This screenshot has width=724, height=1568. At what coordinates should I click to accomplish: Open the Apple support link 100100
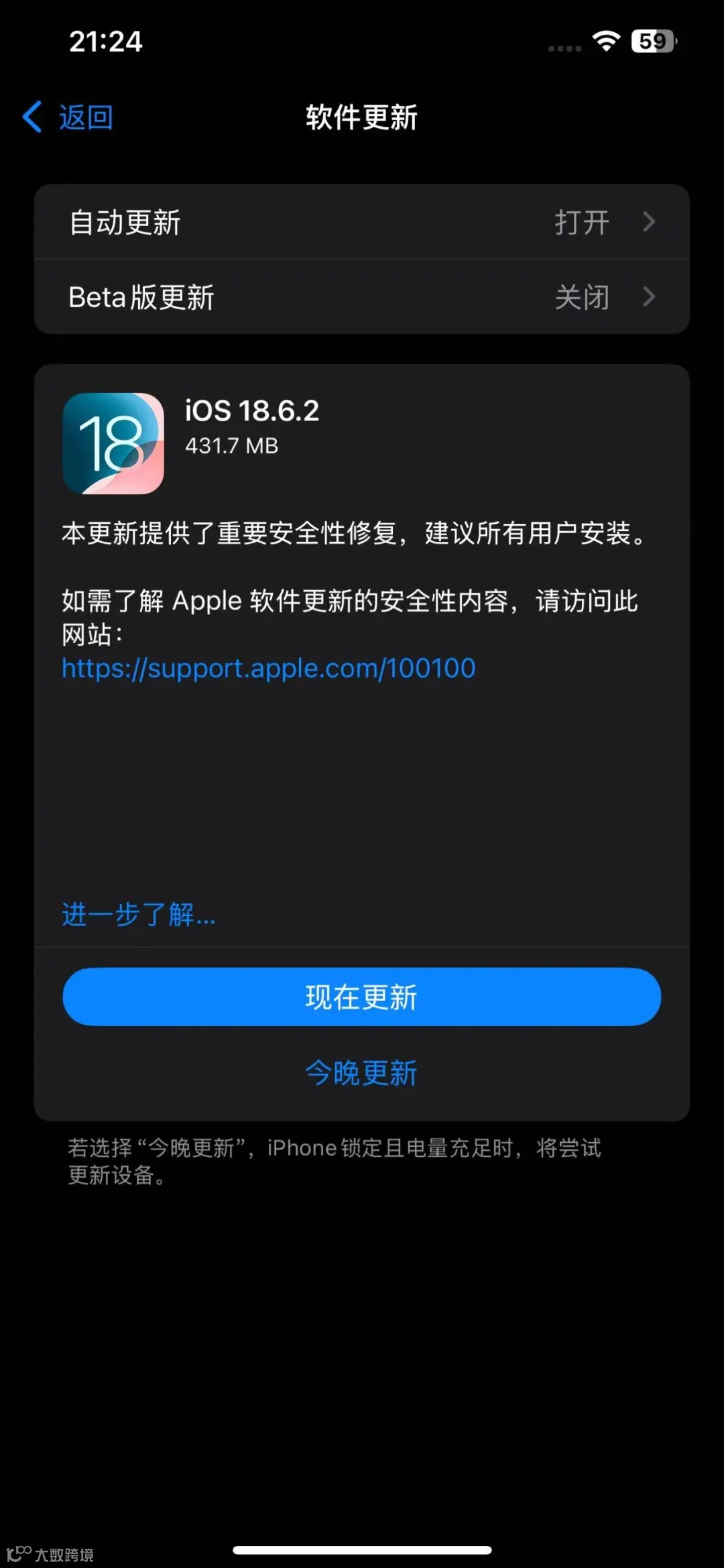pos(267,668)
